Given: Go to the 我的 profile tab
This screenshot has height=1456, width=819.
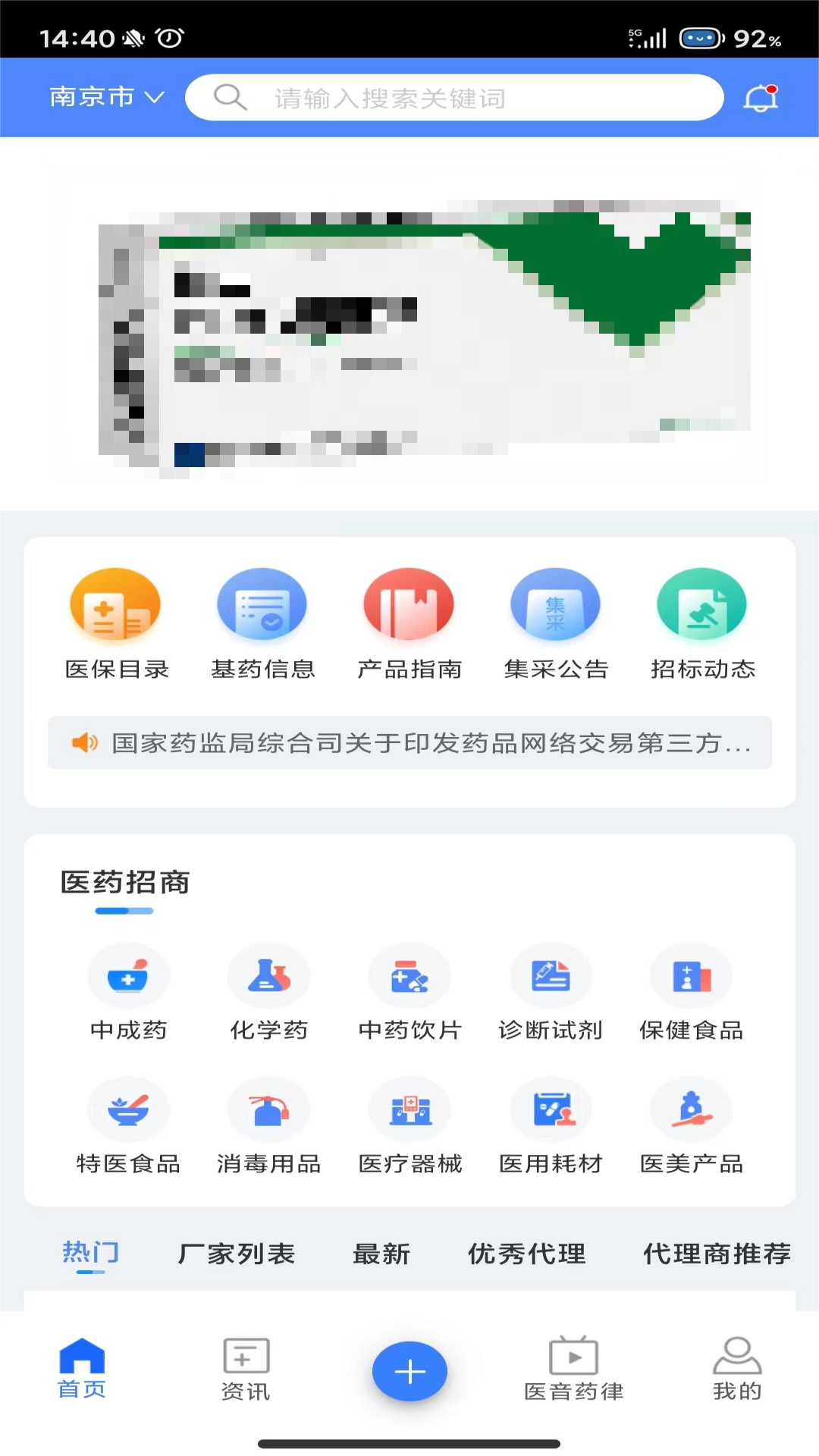Looking at the screenshot, I should (x=737, y=1370).
